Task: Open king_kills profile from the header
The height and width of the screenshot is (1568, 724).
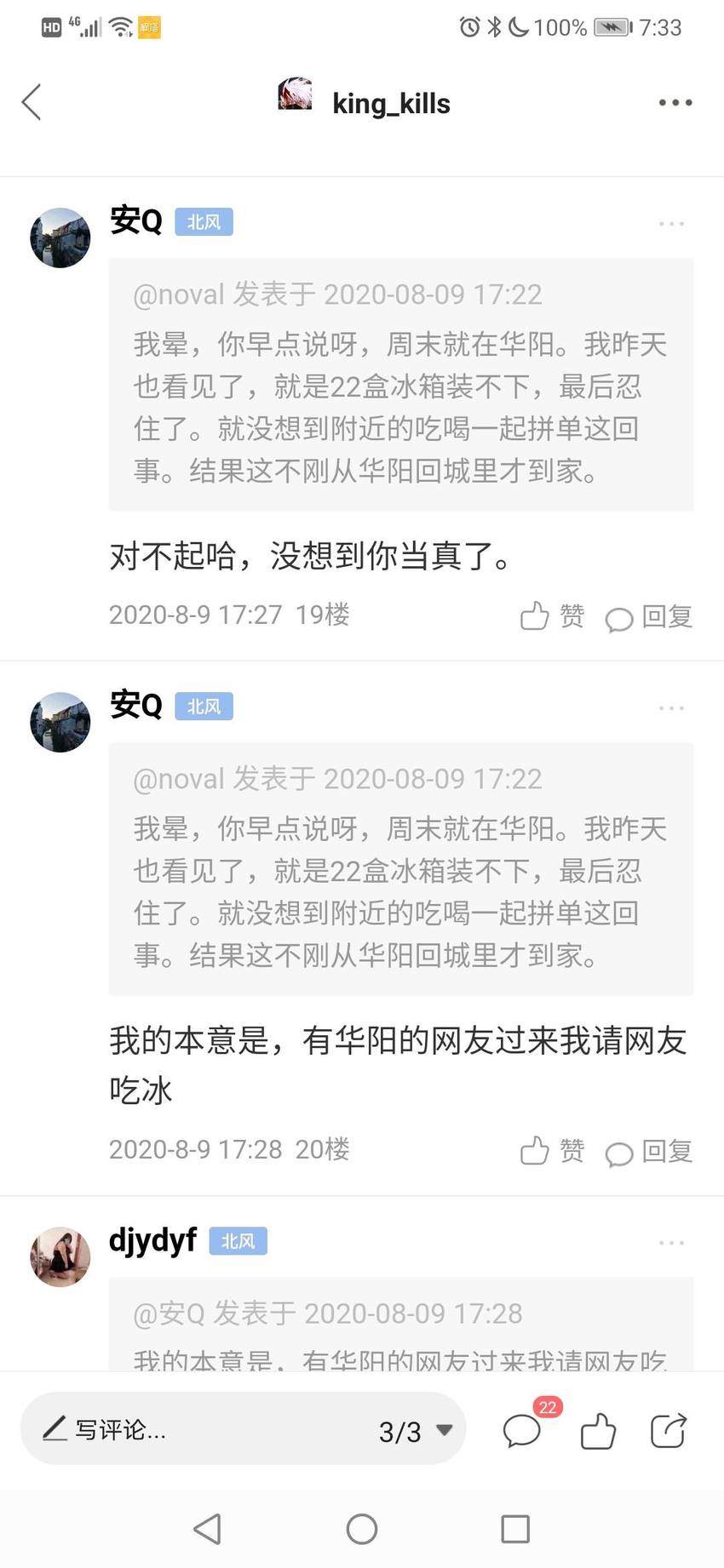Action: 365,102
